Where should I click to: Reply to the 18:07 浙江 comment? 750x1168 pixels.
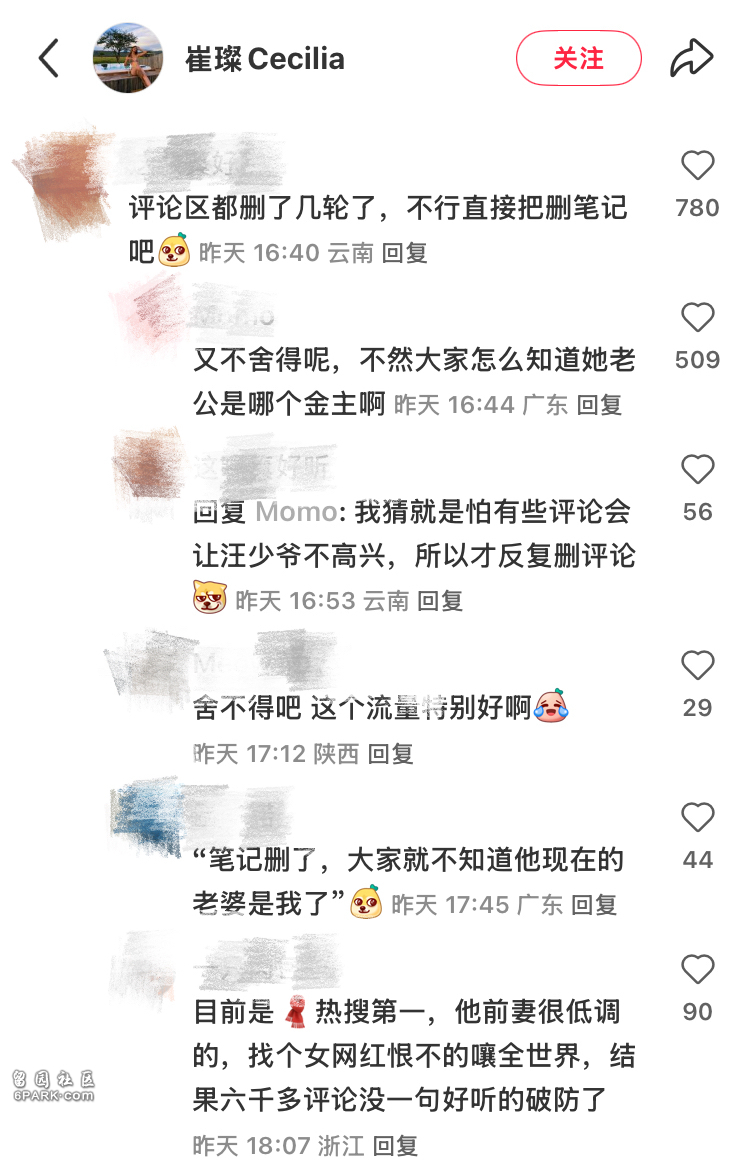tap(395, 1145)
